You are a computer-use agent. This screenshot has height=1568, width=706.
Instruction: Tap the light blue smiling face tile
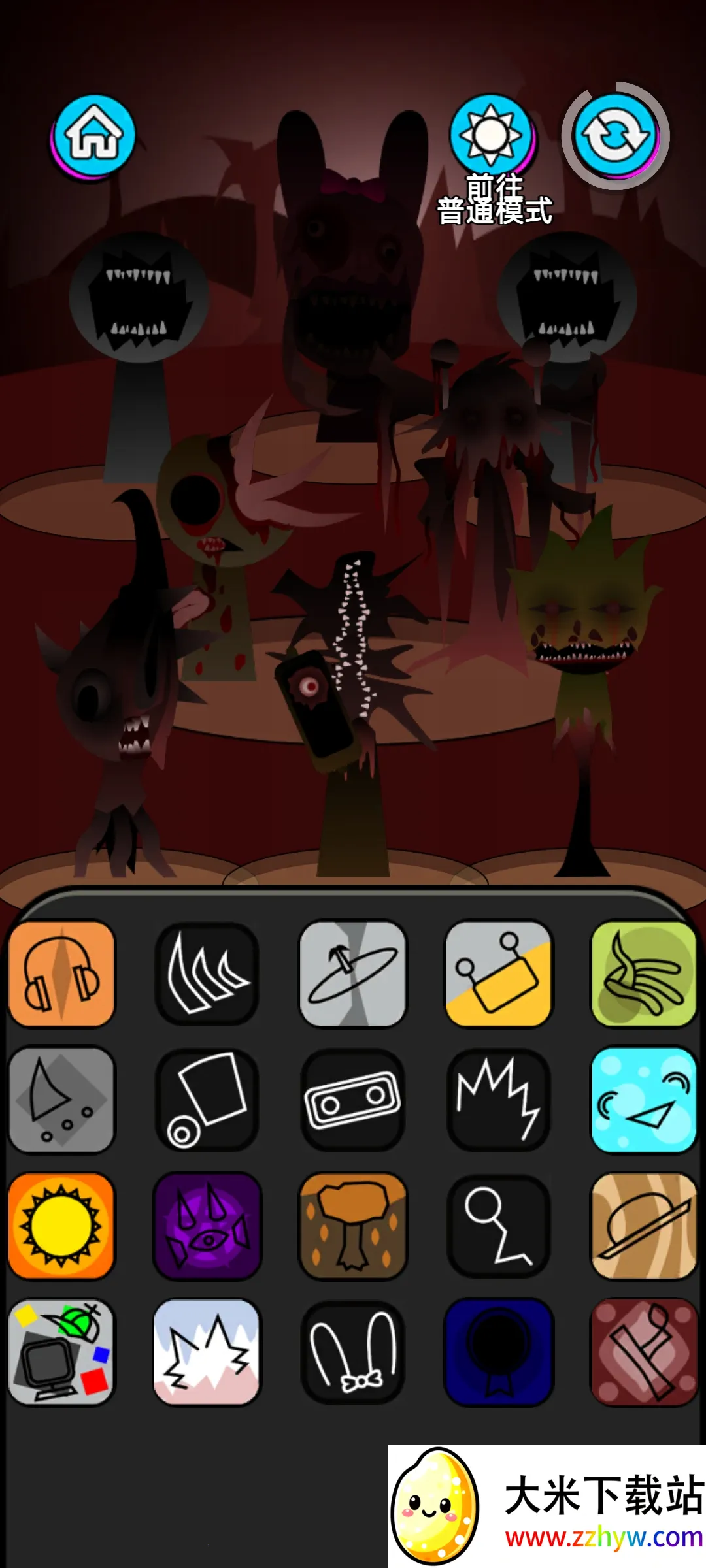point(644,1100)
